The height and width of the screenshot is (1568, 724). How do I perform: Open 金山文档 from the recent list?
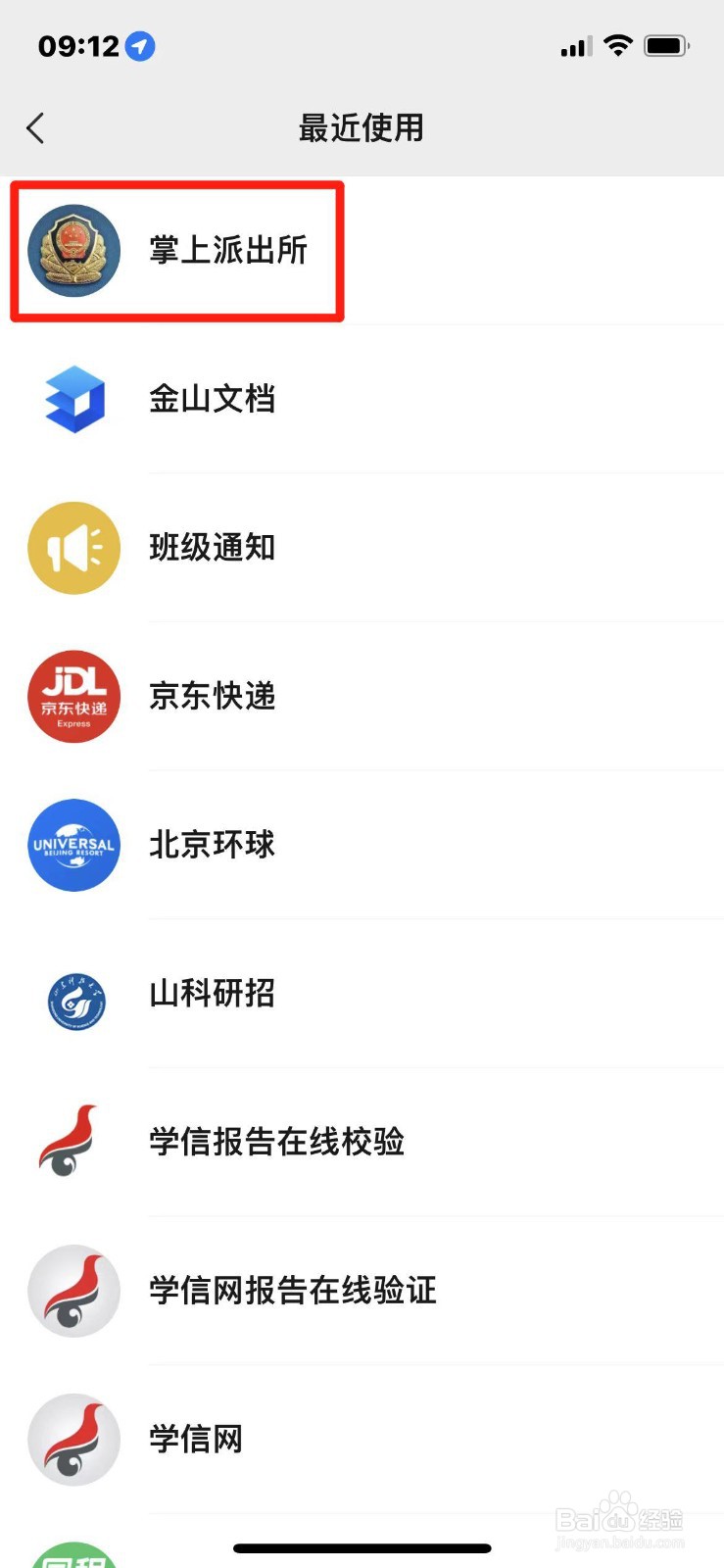point(212,400)
